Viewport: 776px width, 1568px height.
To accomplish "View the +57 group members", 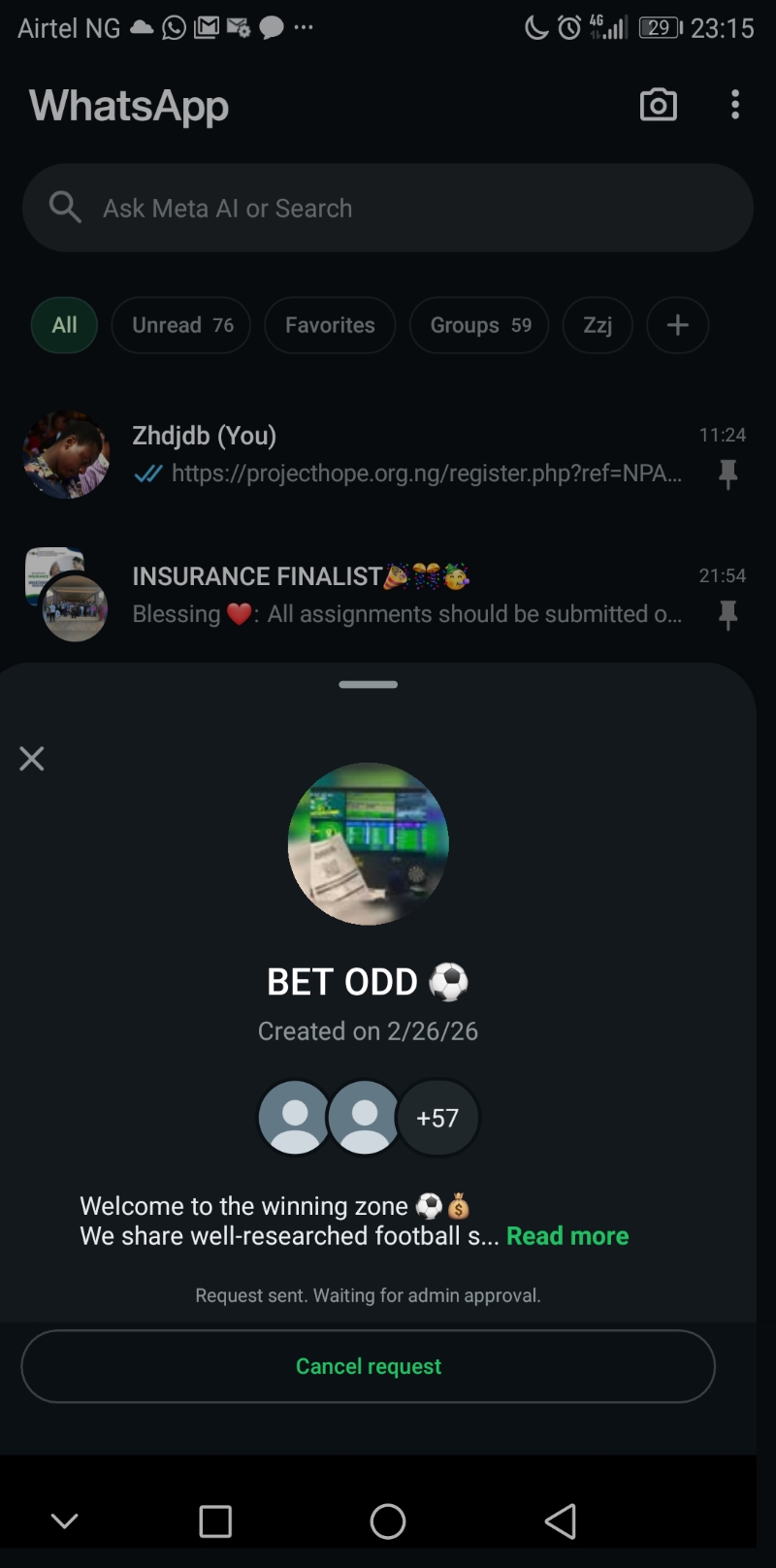I will pos(437,1118).
